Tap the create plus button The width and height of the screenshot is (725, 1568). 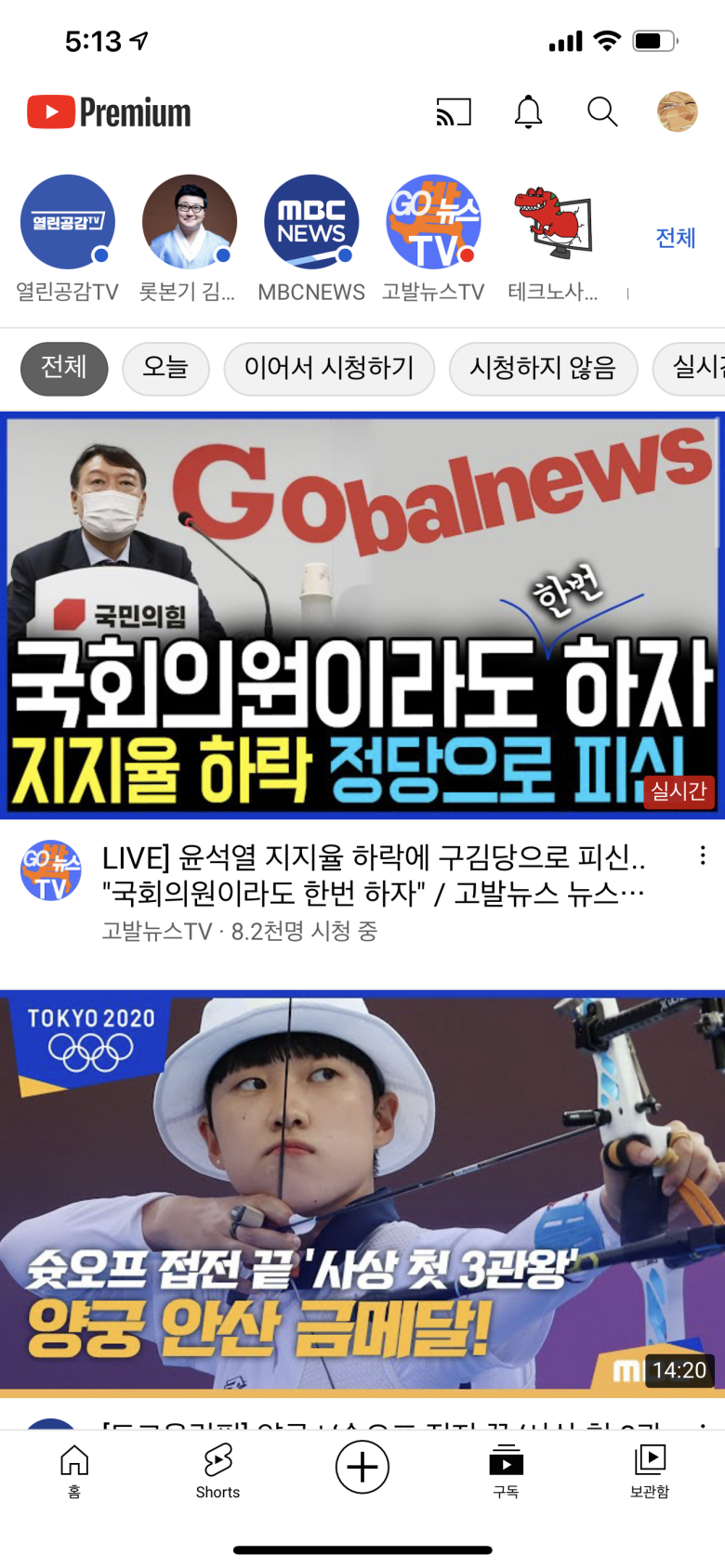pyautogui.click(x=362, y=1468)
